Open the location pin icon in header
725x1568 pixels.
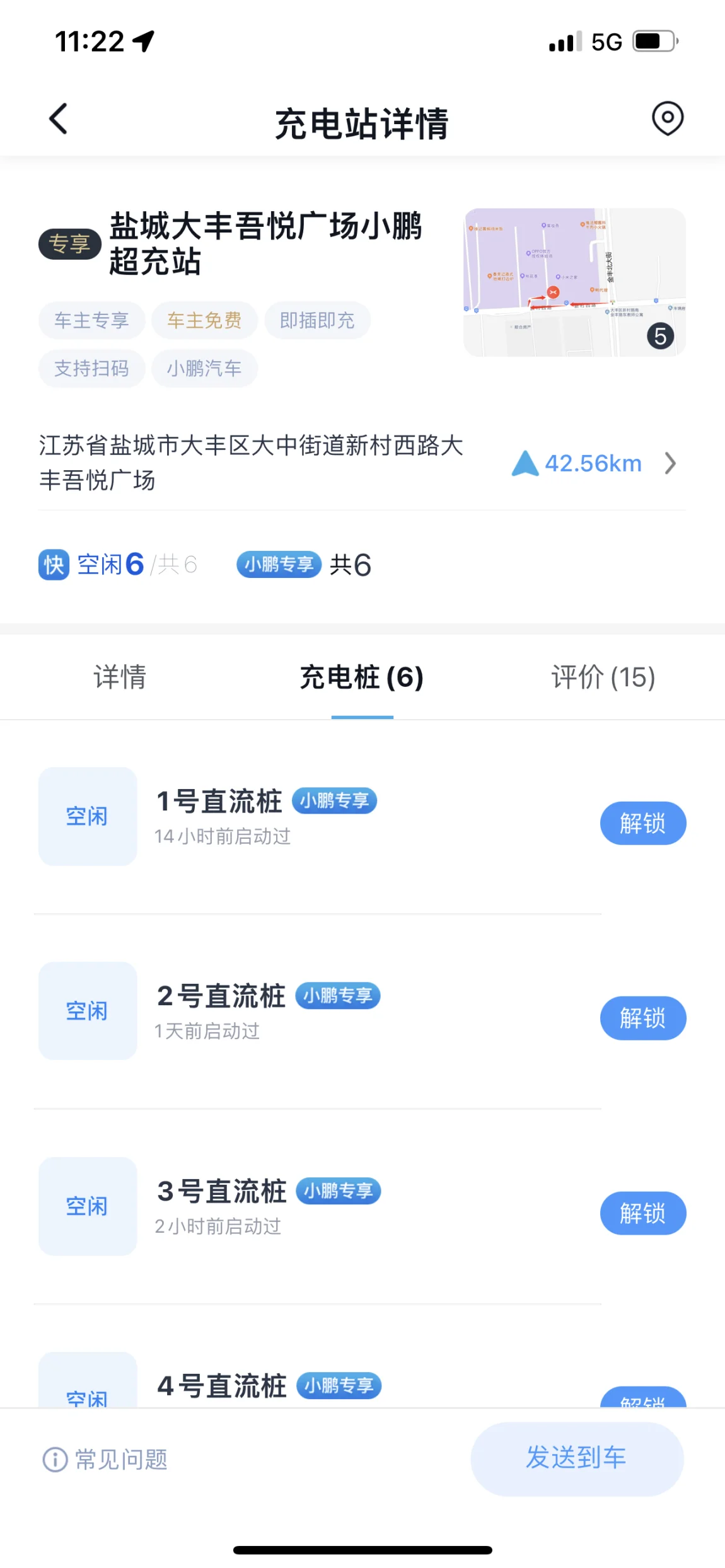tap(668, 118)
